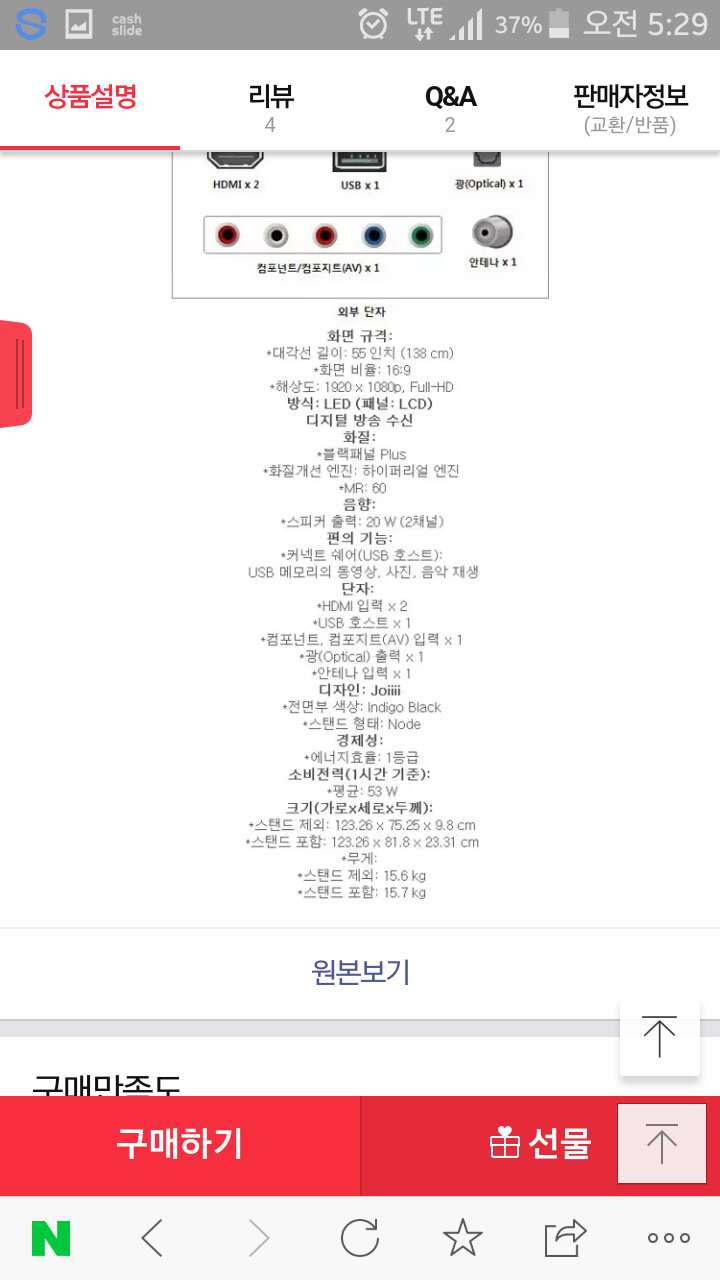This screenshot has width=720, height=1280.
Task: Tap the 구매하기 purchase button
Action: [180, 1144]
